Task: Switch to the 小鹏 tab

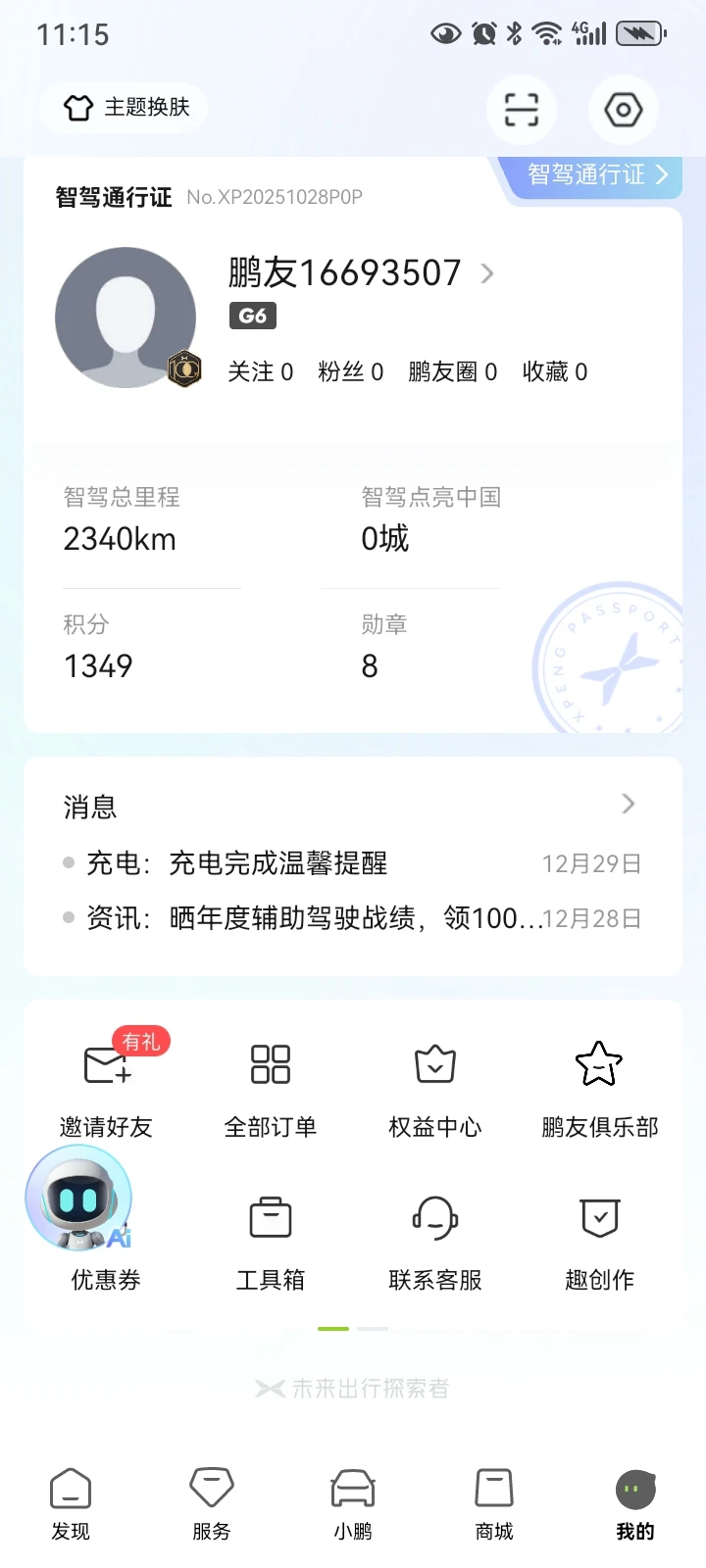Action: coord(353,1503)
